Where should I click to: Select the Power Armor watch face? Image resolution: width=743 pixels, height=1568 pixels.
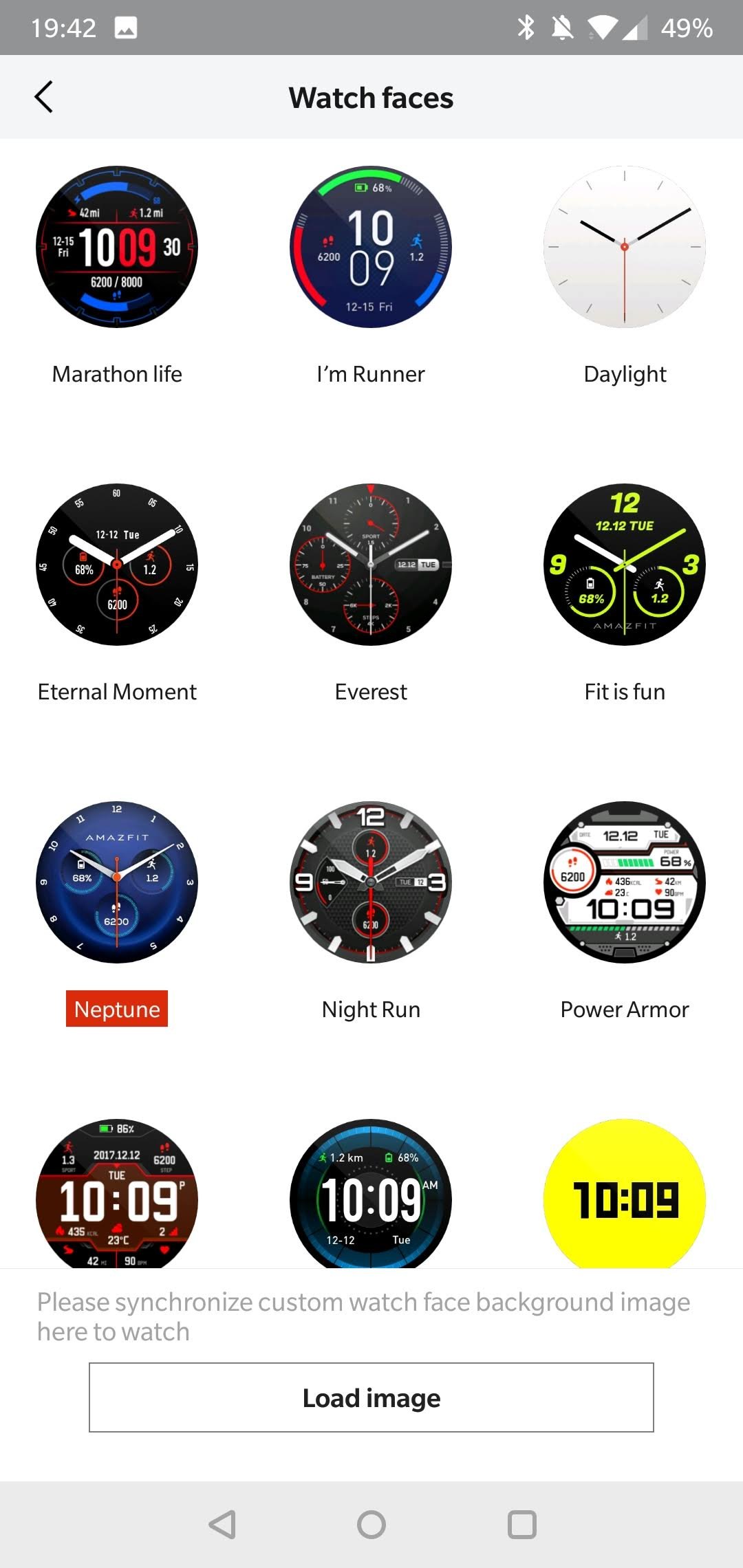tap(625, 882)
